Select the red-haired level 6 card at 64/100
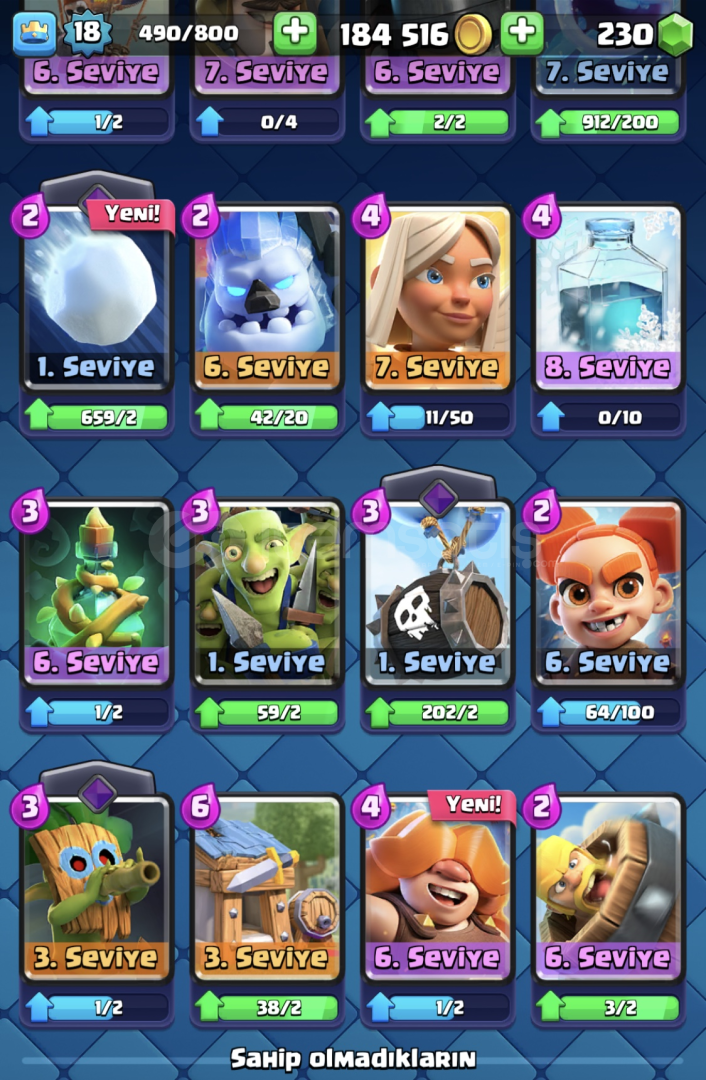This screenshot has height=1080, width=706. coord(608,595)
